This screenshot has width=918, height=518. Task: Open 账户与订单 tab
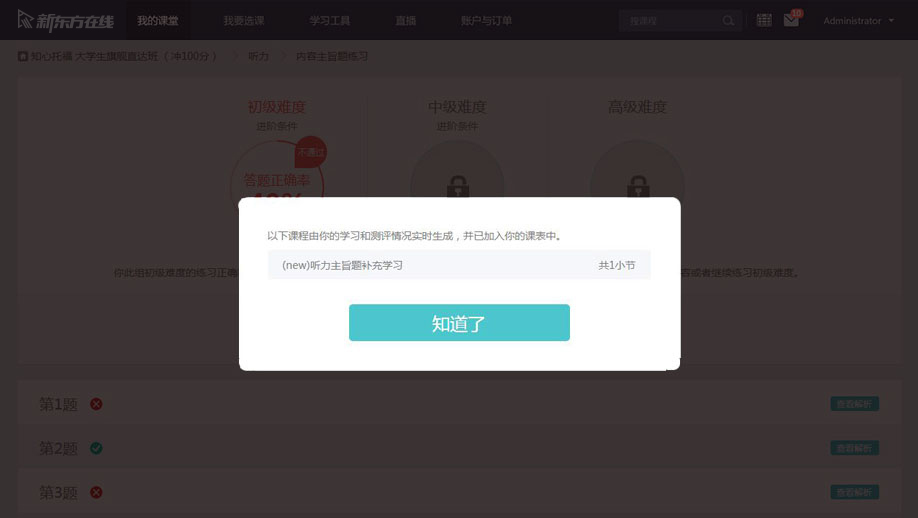486,20
